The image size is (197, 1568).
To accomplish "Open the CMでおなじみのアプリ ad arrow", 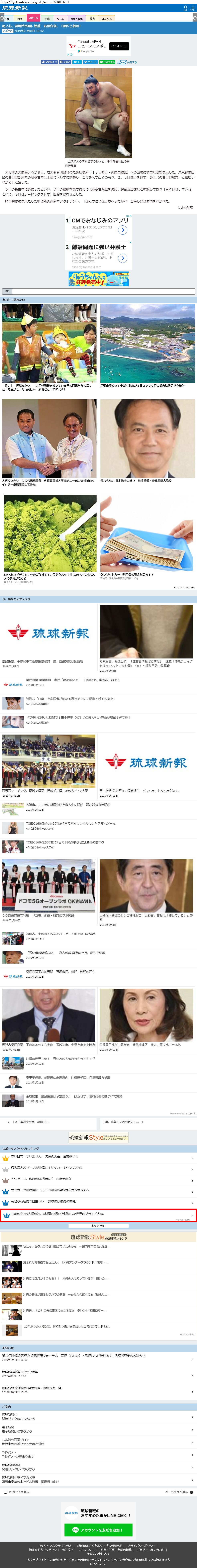I will click(123, 230).
